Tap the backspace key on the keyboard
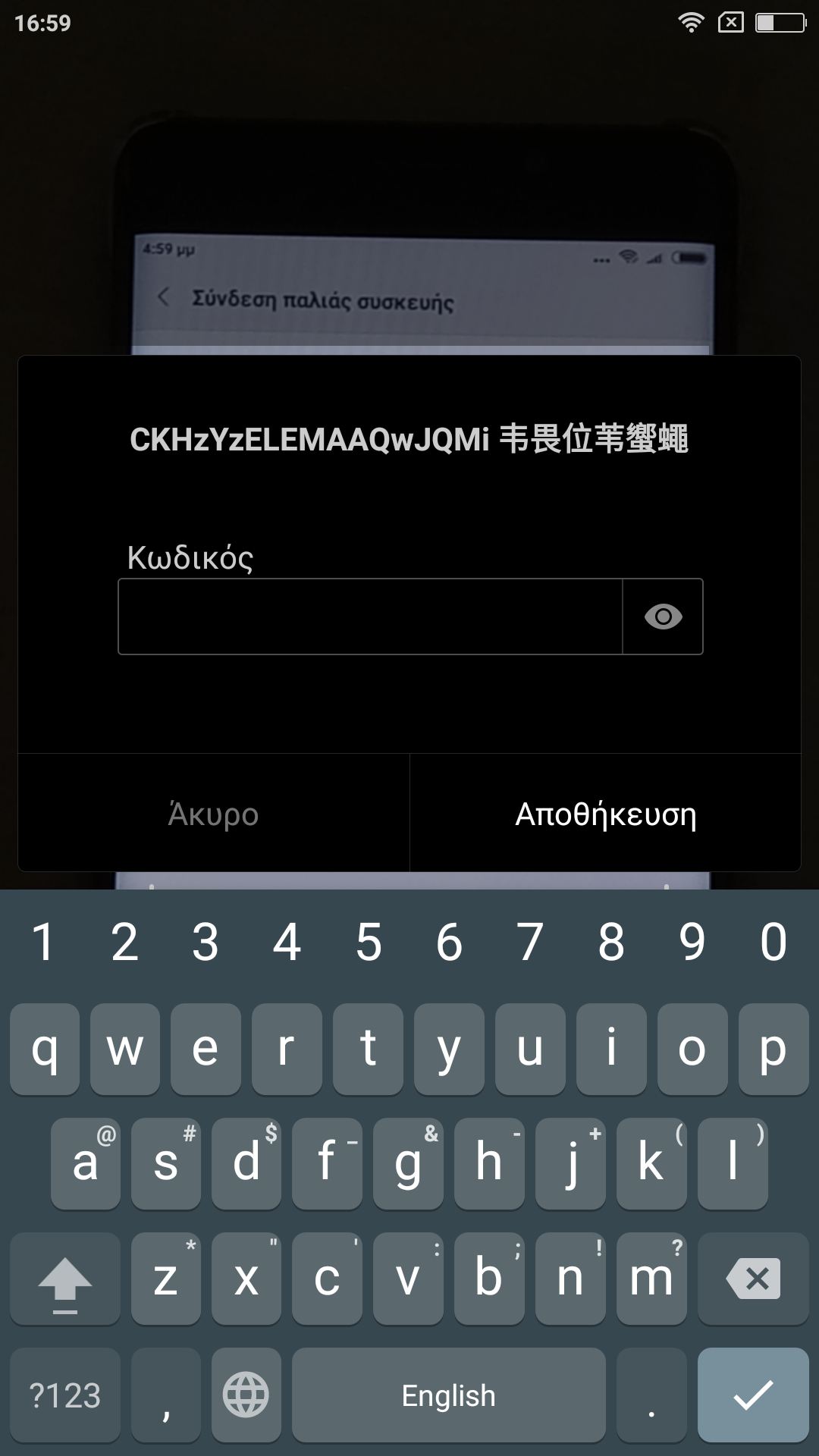 click(x=752, y=1279)
